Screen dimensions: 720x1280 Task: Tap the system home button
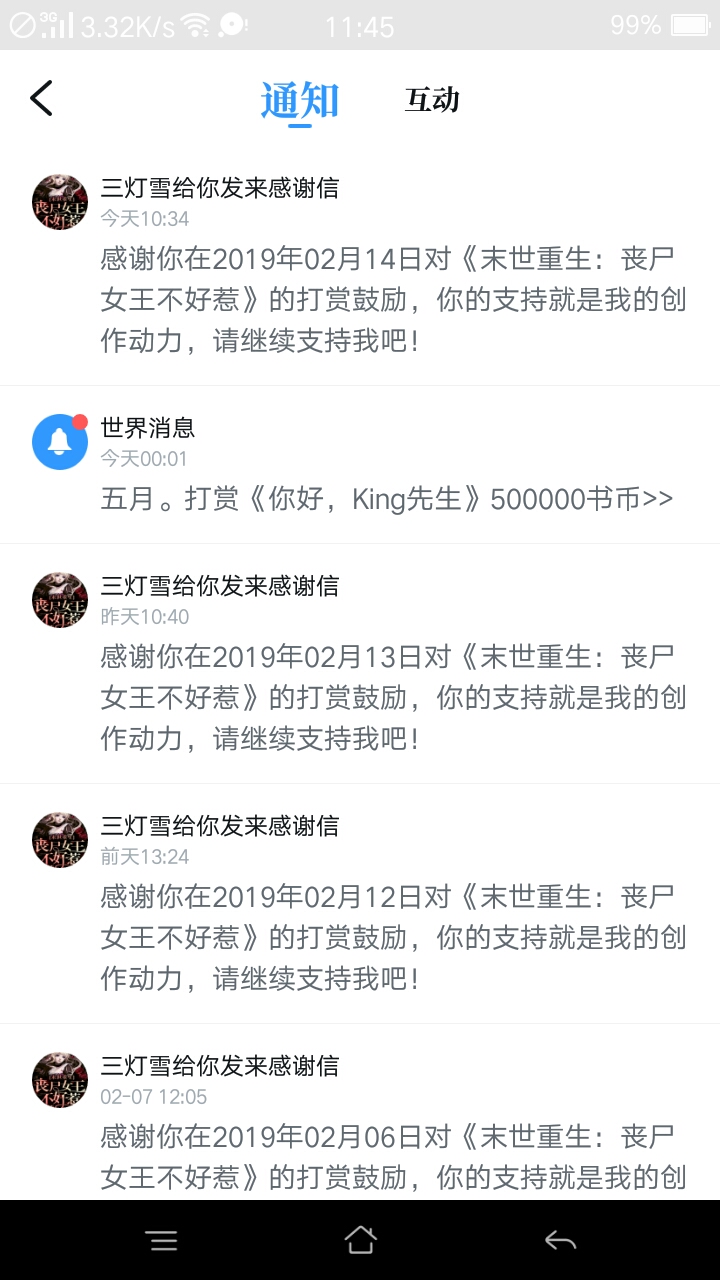point(360,1240)
